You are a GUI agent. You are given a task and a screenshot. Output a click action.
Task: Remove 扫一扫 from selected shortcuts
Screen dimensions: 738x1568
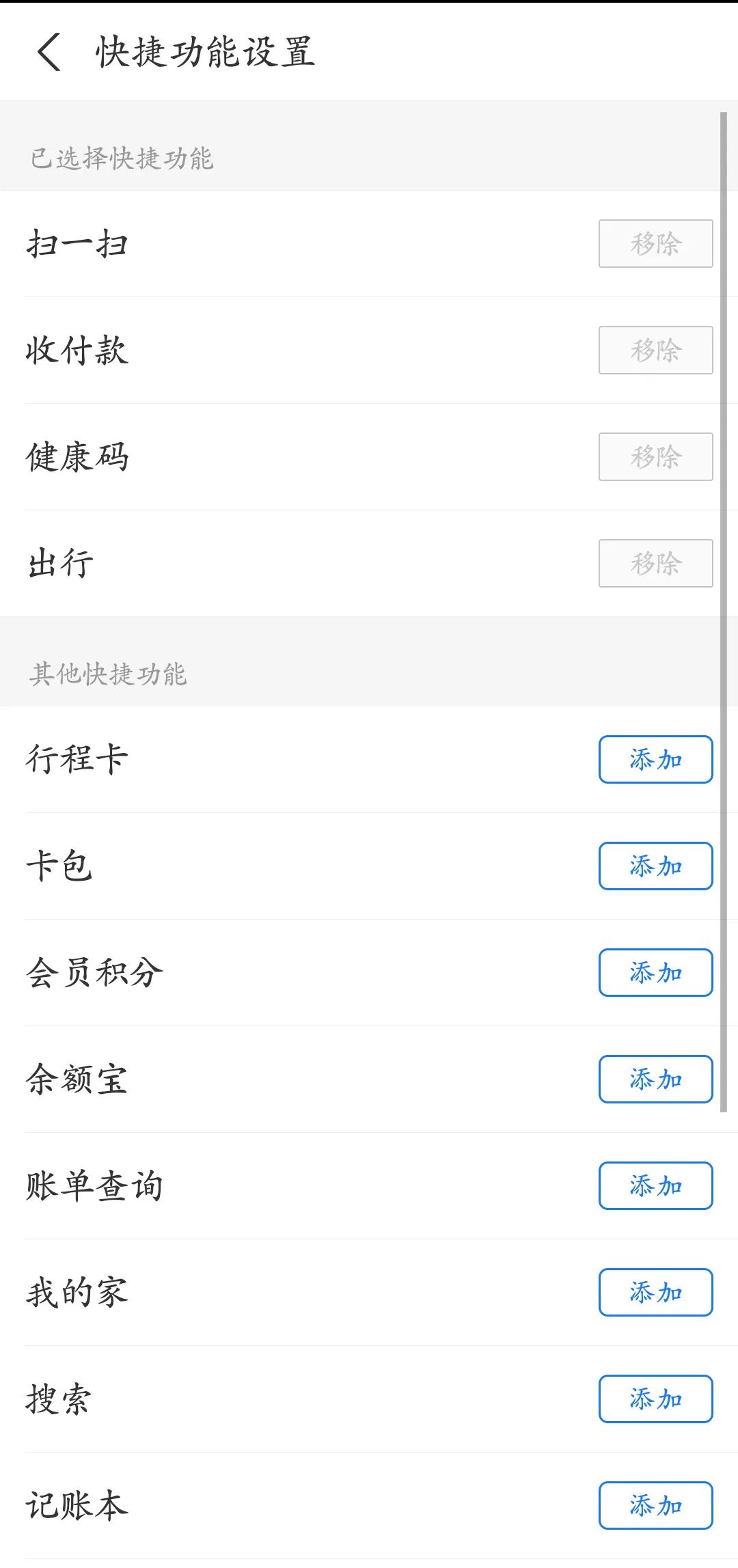click(655, 244)
